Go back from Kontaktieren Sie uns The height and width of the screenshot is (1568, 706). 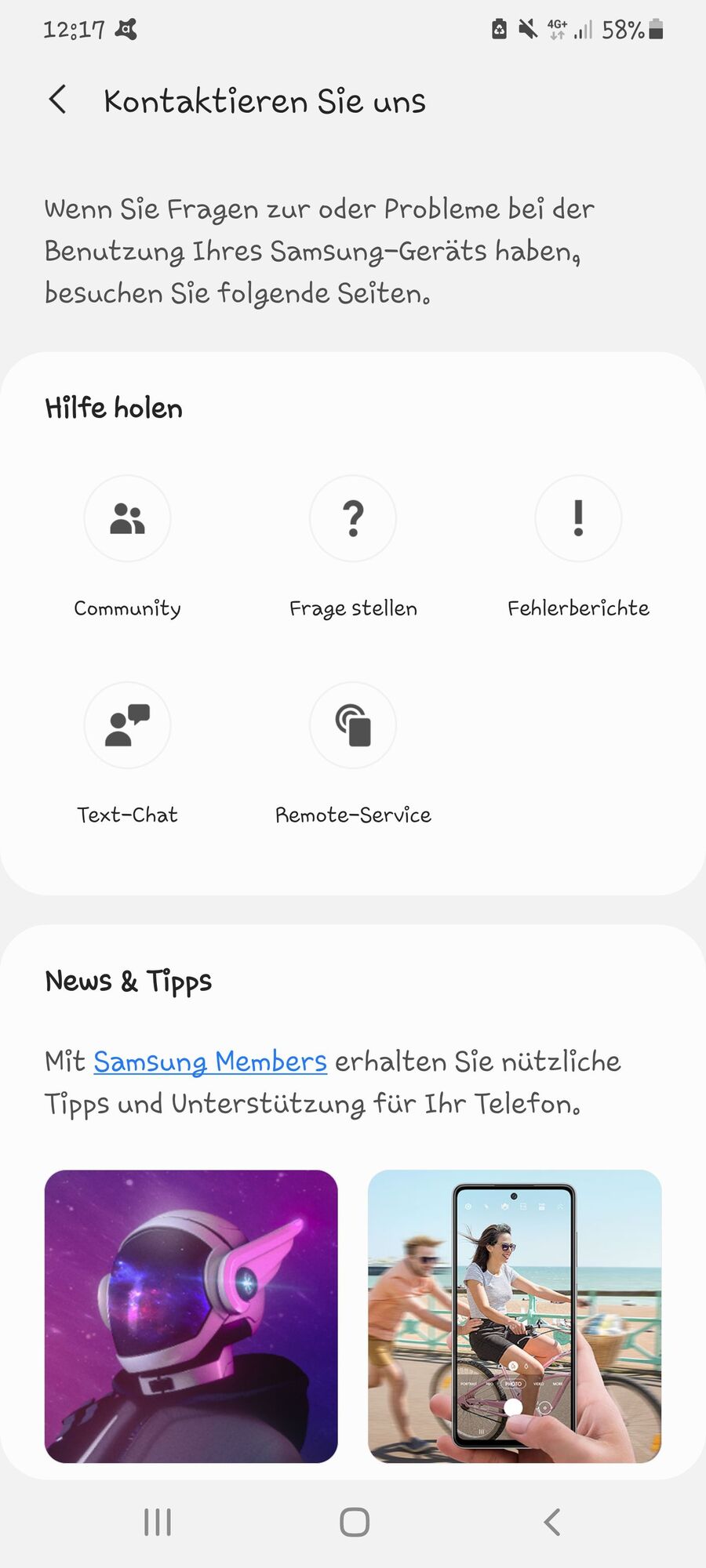57,100
